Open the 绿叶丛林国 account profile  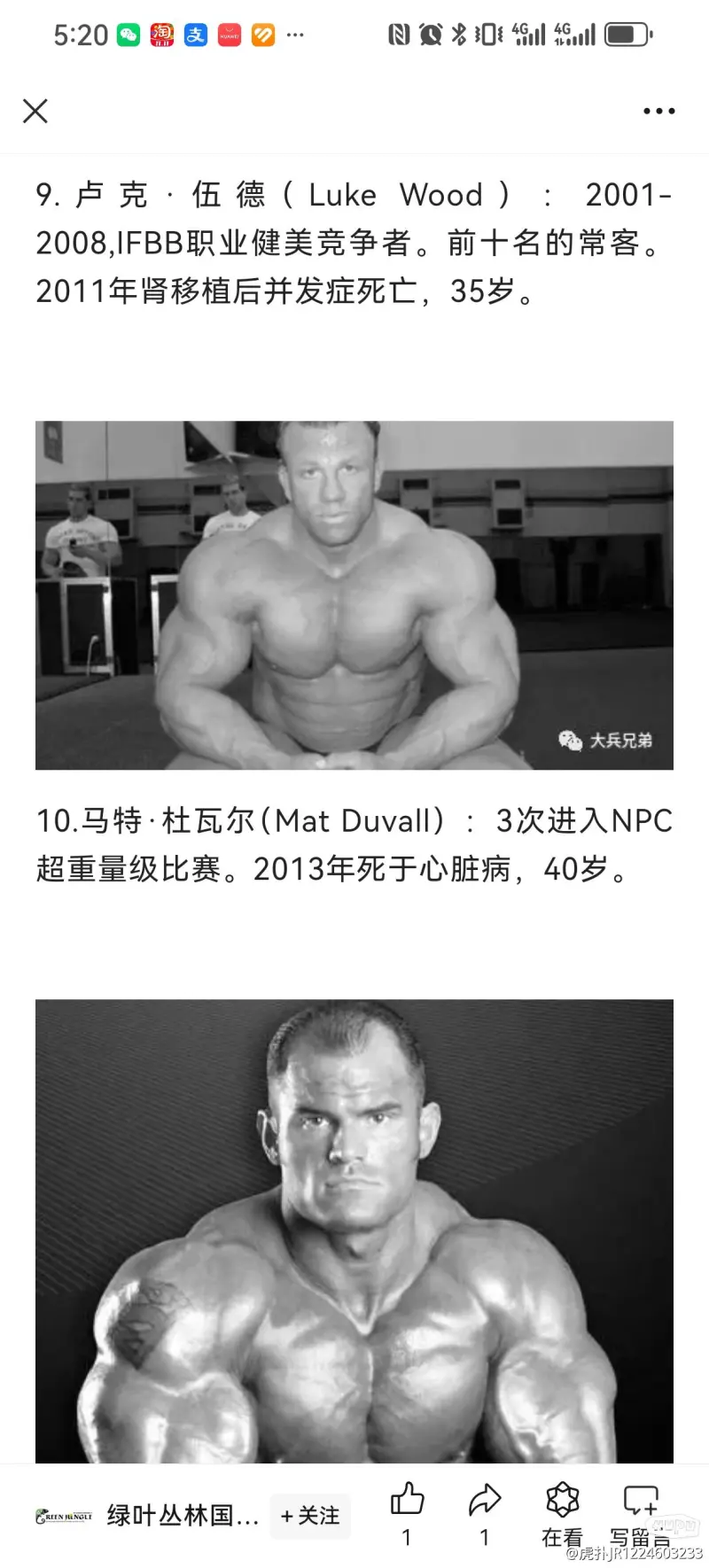182,1516
